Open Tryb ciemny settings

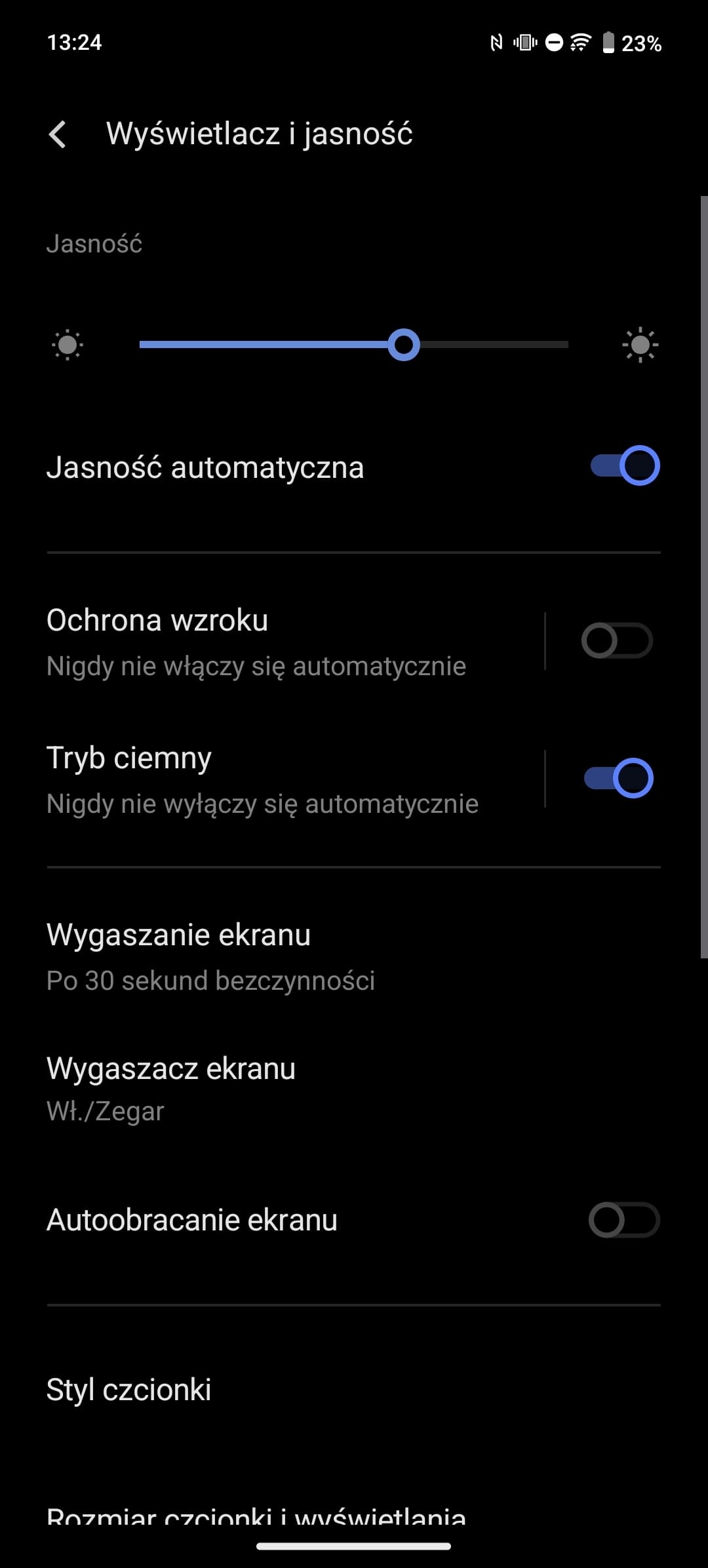(262, 779)
